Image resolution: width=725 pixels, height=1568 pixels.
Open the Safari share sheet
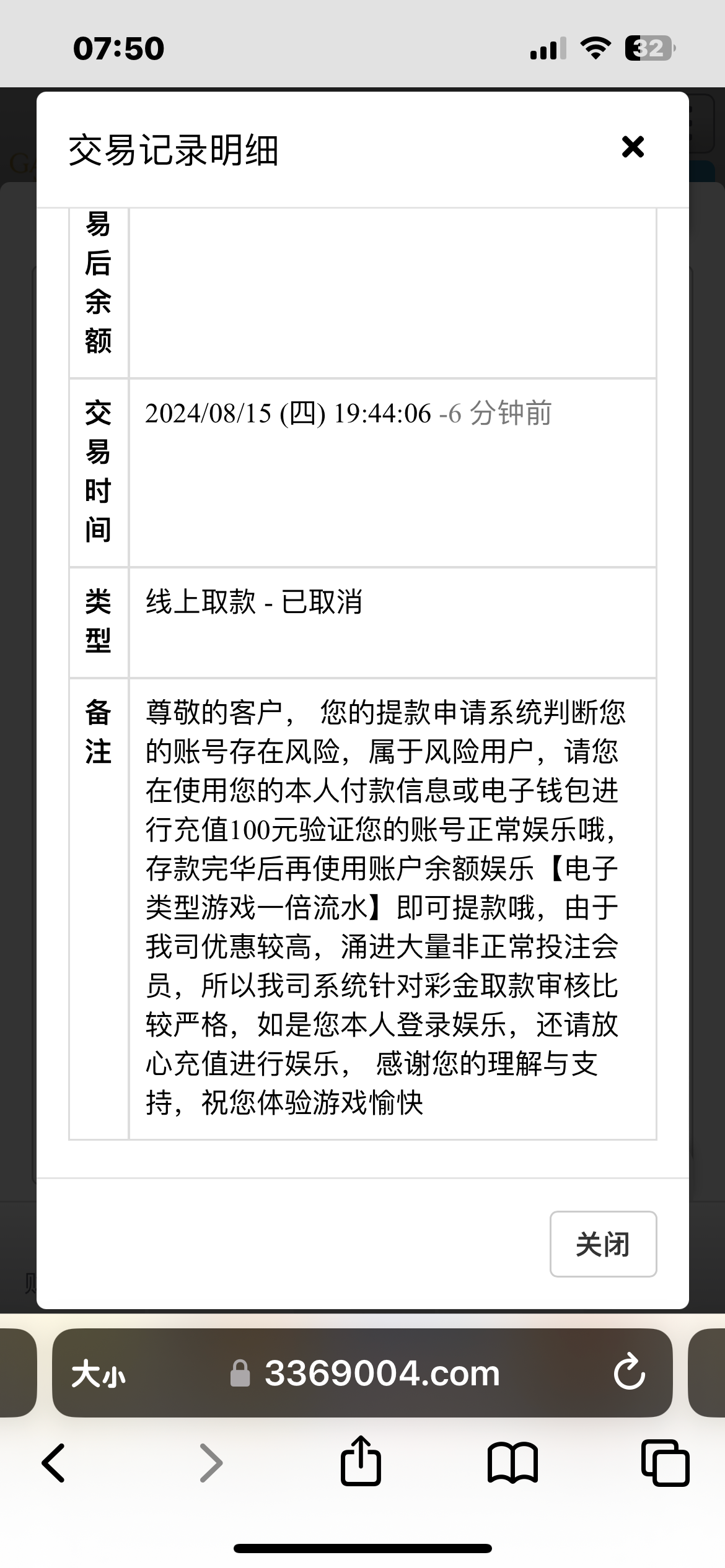[361, 1461]
